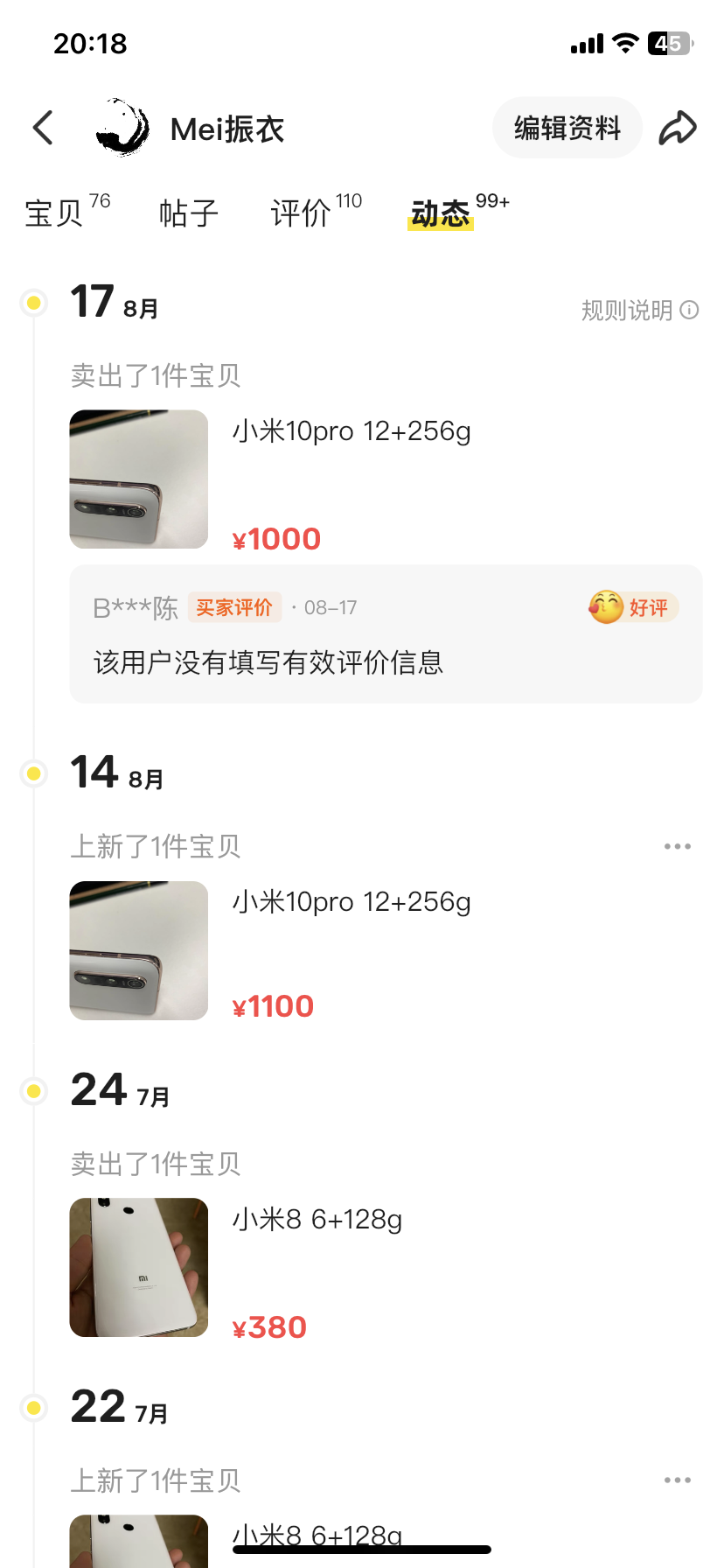Screen dimensions: 724x1568
Task: Tap the three-dot menu on 14 8月 listing
Action: 678,845
